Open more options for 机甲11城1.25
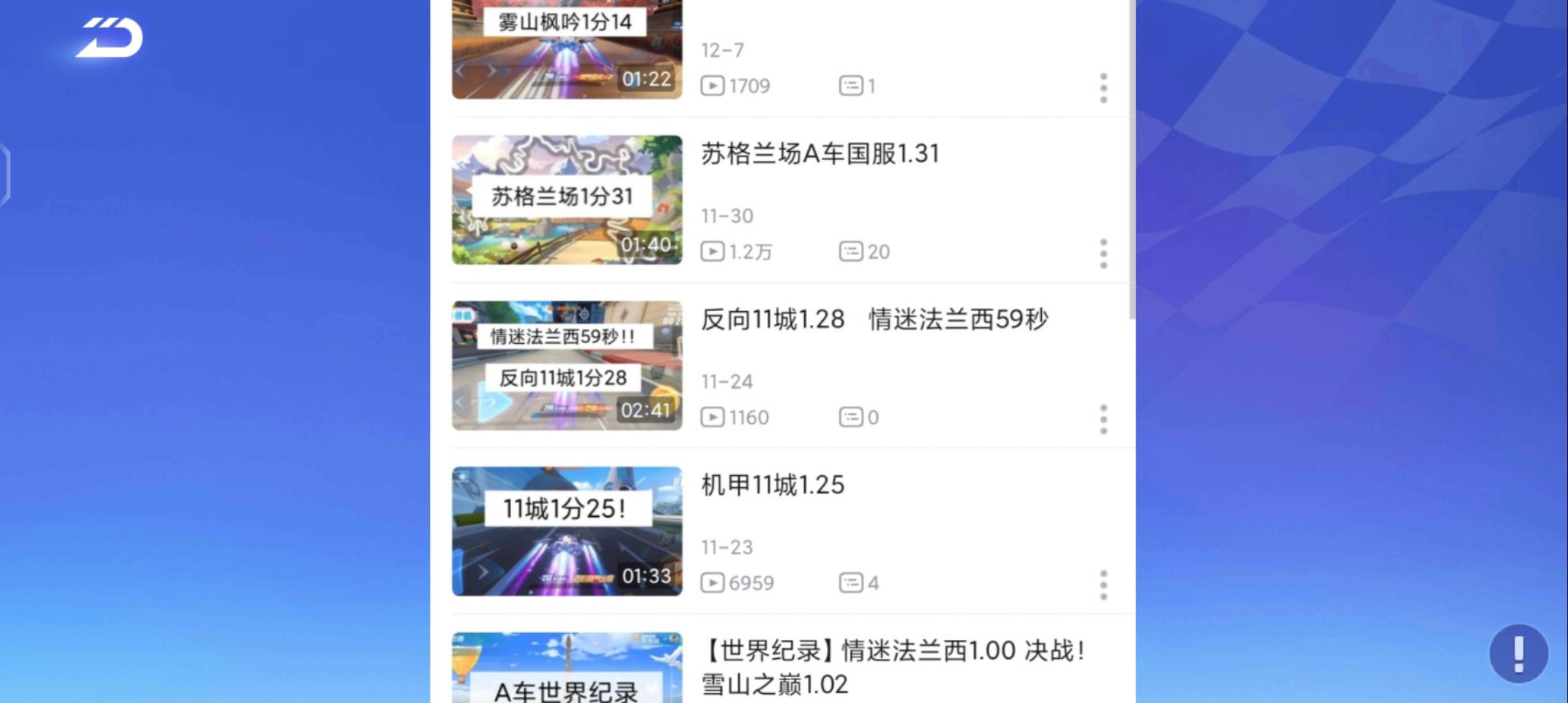This screenshot has height=703, width=1568. click(x=1103, y=585)
